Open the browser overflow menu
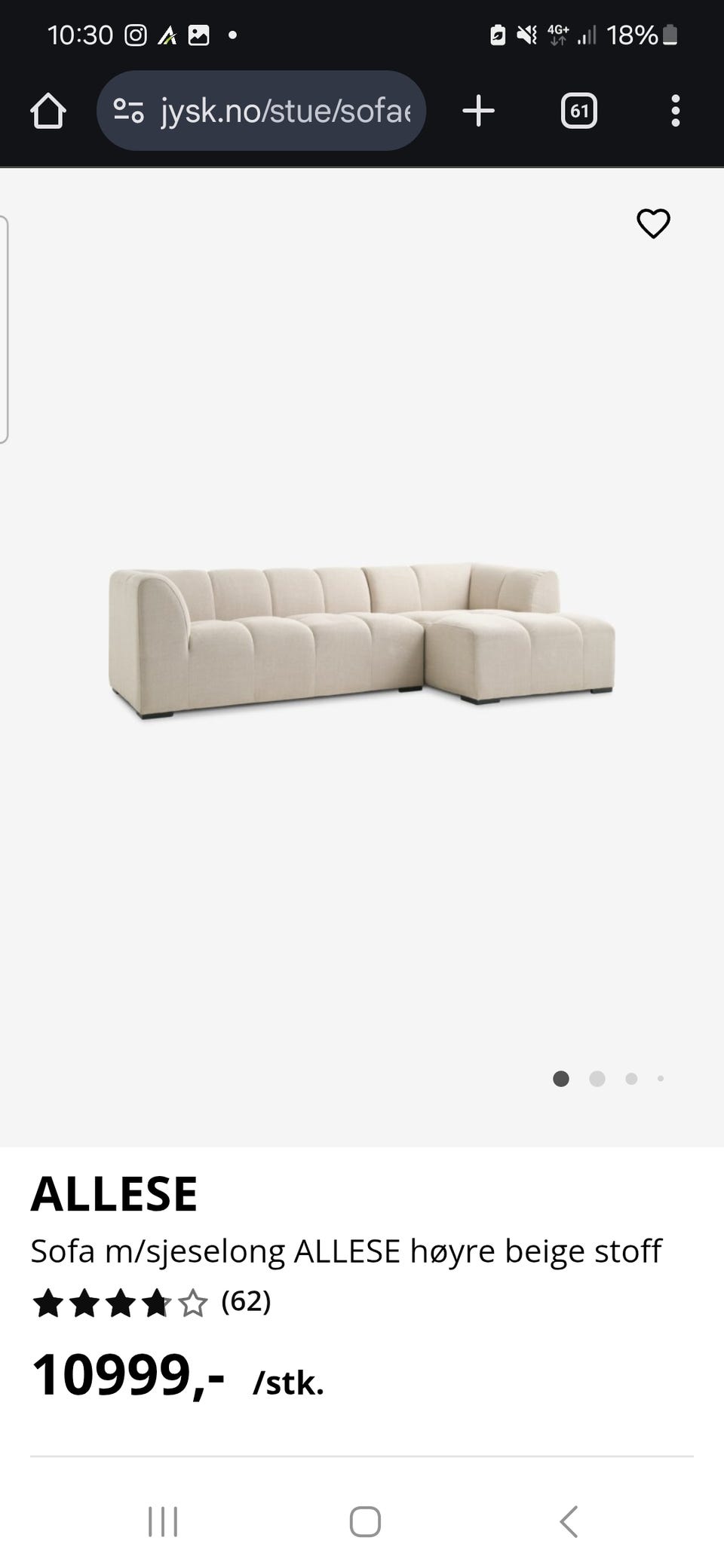Viewport: 724px width, 1568px height. coord(675,112)
